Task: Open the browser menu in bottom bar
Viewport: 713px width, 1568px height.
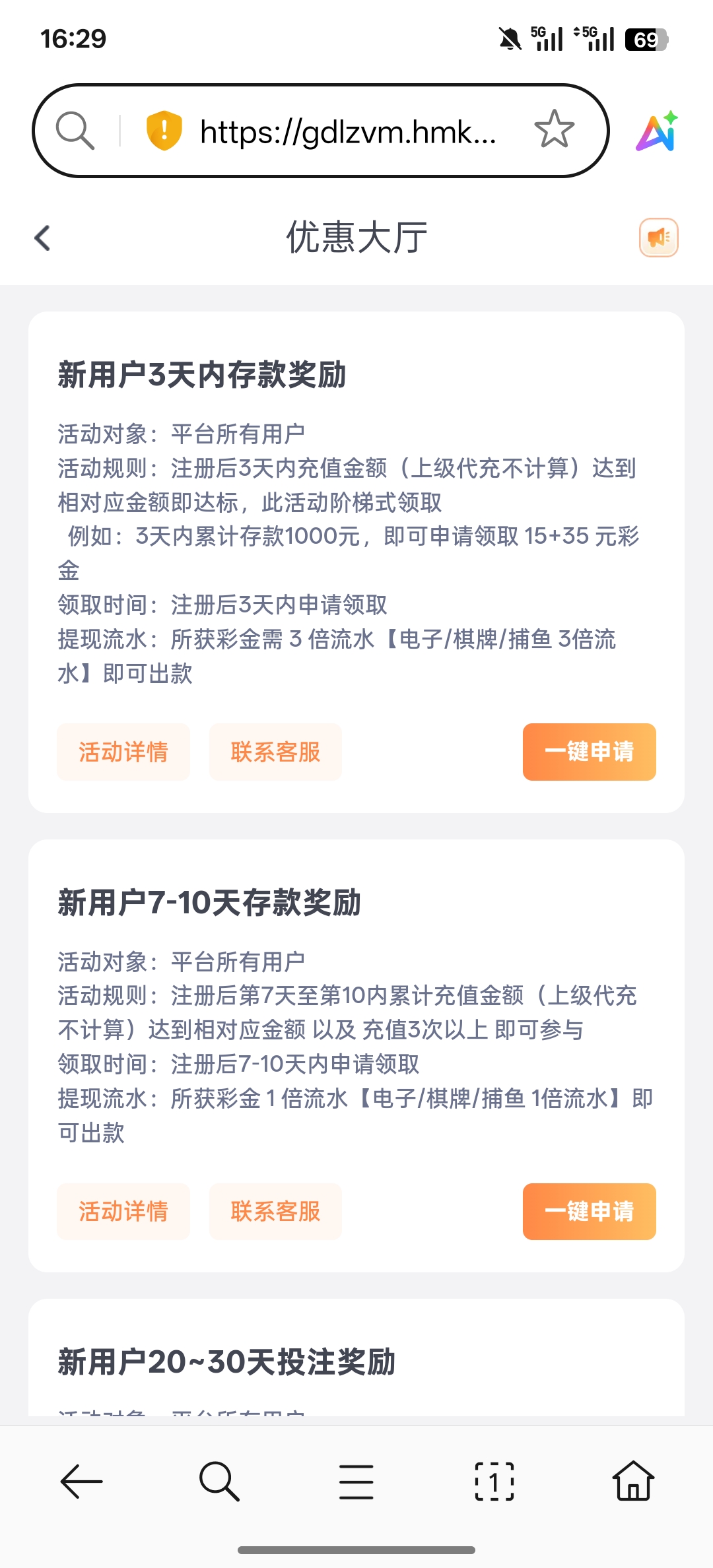Action: point(356,1482)
